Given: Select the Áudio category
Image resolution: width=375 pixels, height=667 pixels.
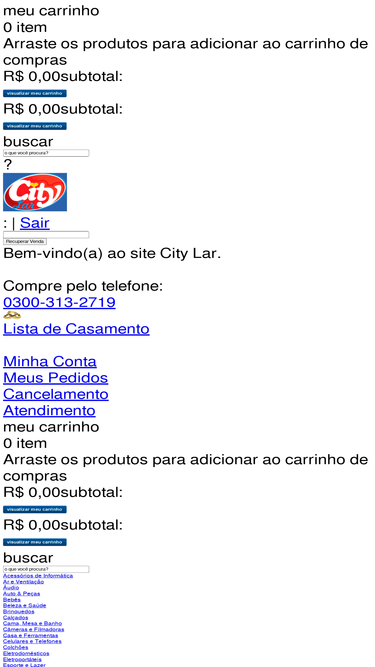Looking at the screenshot, I should click(x=11, y=587).
